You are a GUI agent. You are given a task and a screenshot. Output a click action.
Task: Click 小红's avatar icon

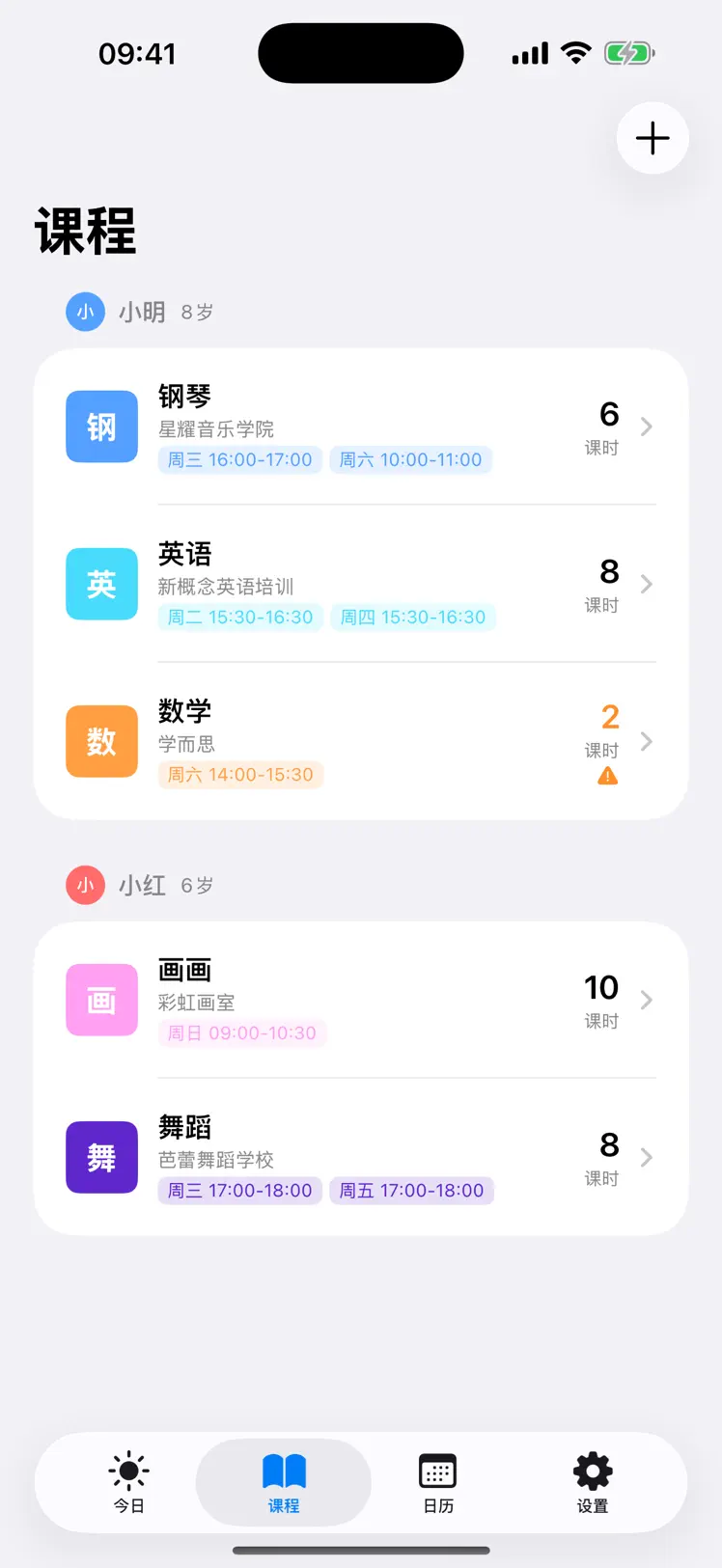click(85, 885)
